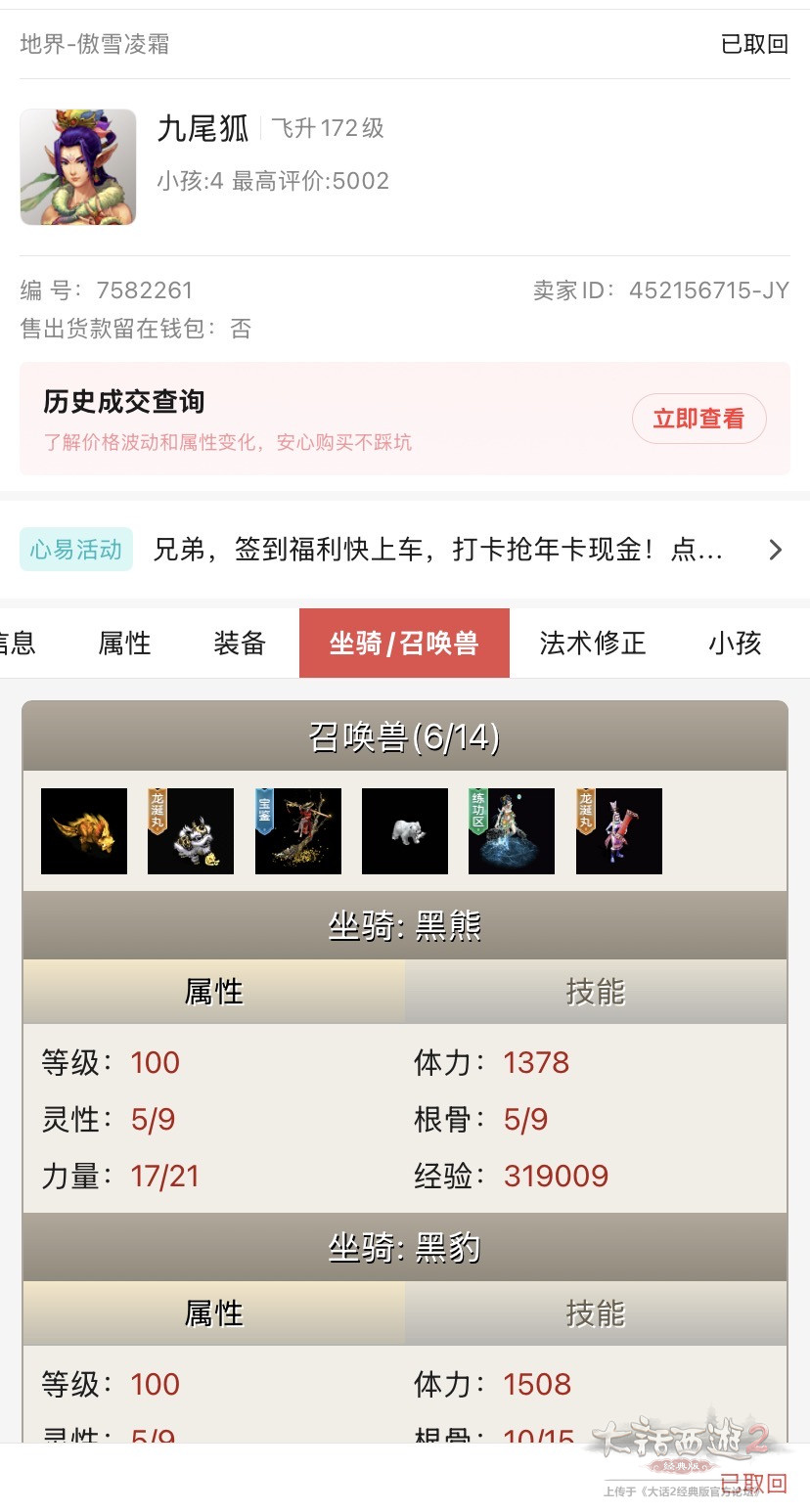
Task: View the golden beast summon thumbnail
Action: (84, 831)
